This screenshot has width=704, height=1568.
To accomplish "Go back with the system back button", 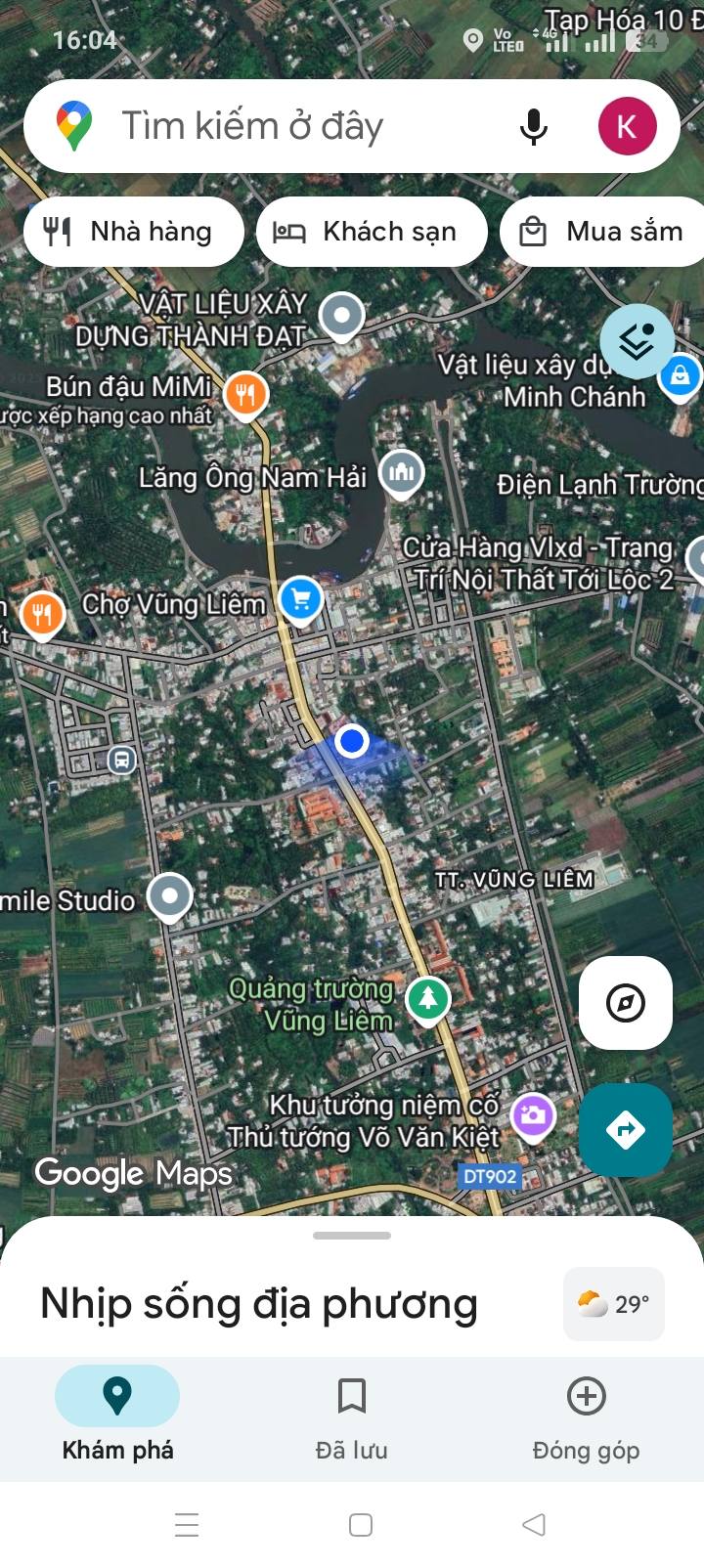I will (534, 1525).
